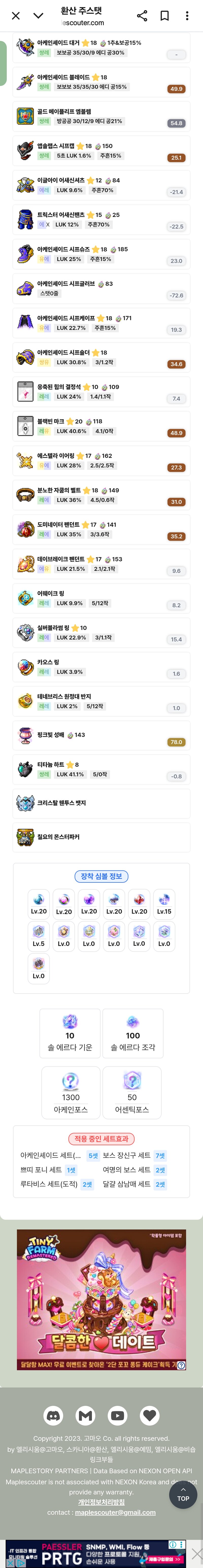Close the browser tab with X
Screen dimensions: 203x1568
[x=16, y=16]
